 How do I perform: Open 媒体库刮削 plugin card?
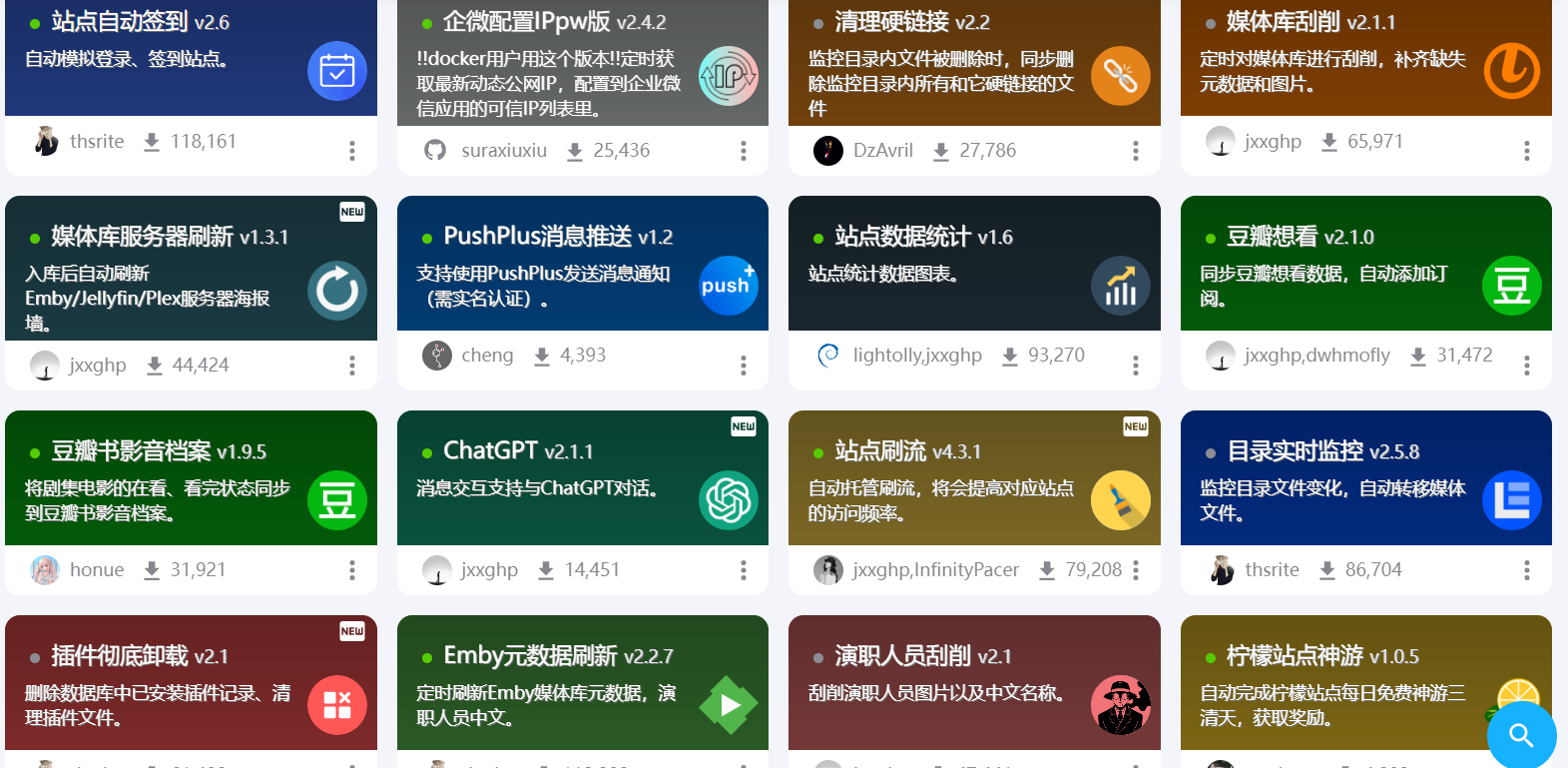(1332, 60)
